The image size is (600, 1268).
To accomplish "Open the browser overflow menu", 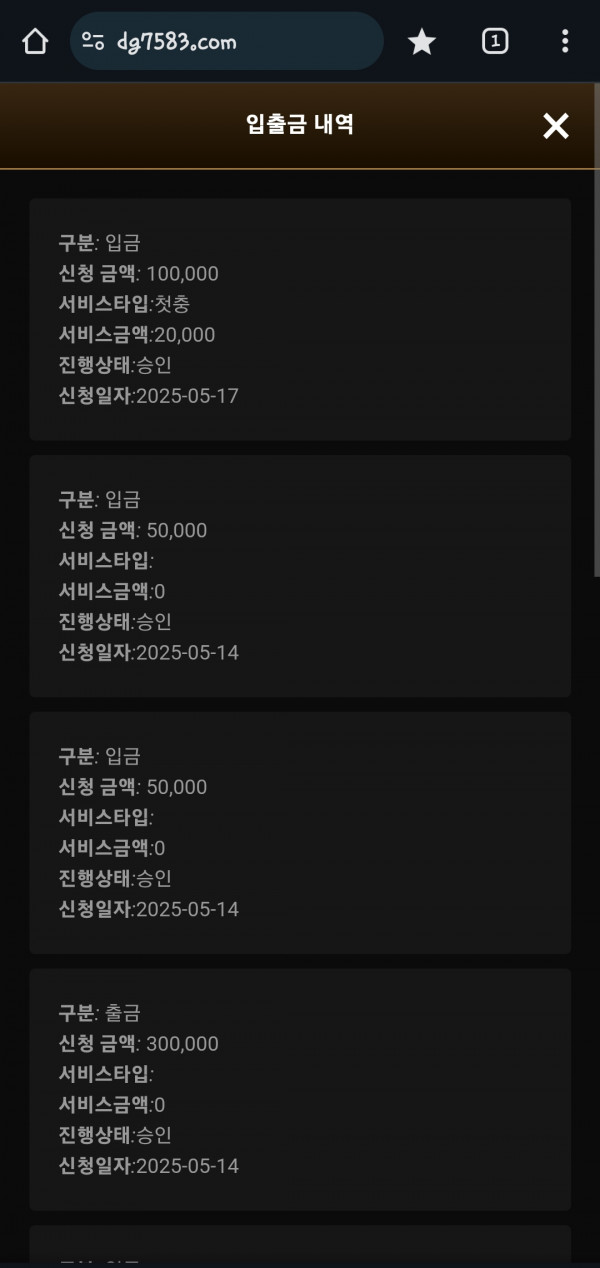I will tap(565, 41).
